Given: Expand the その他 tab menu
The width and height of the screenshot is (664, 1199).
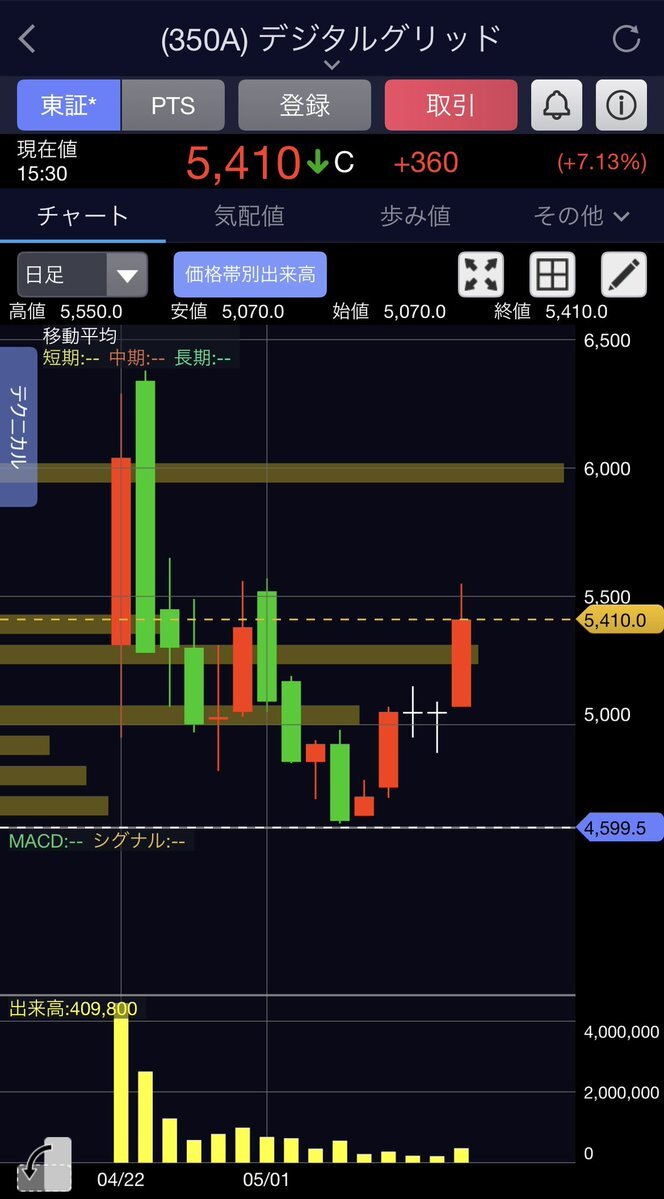Looking at the screenshot, I should click(581, 216).
